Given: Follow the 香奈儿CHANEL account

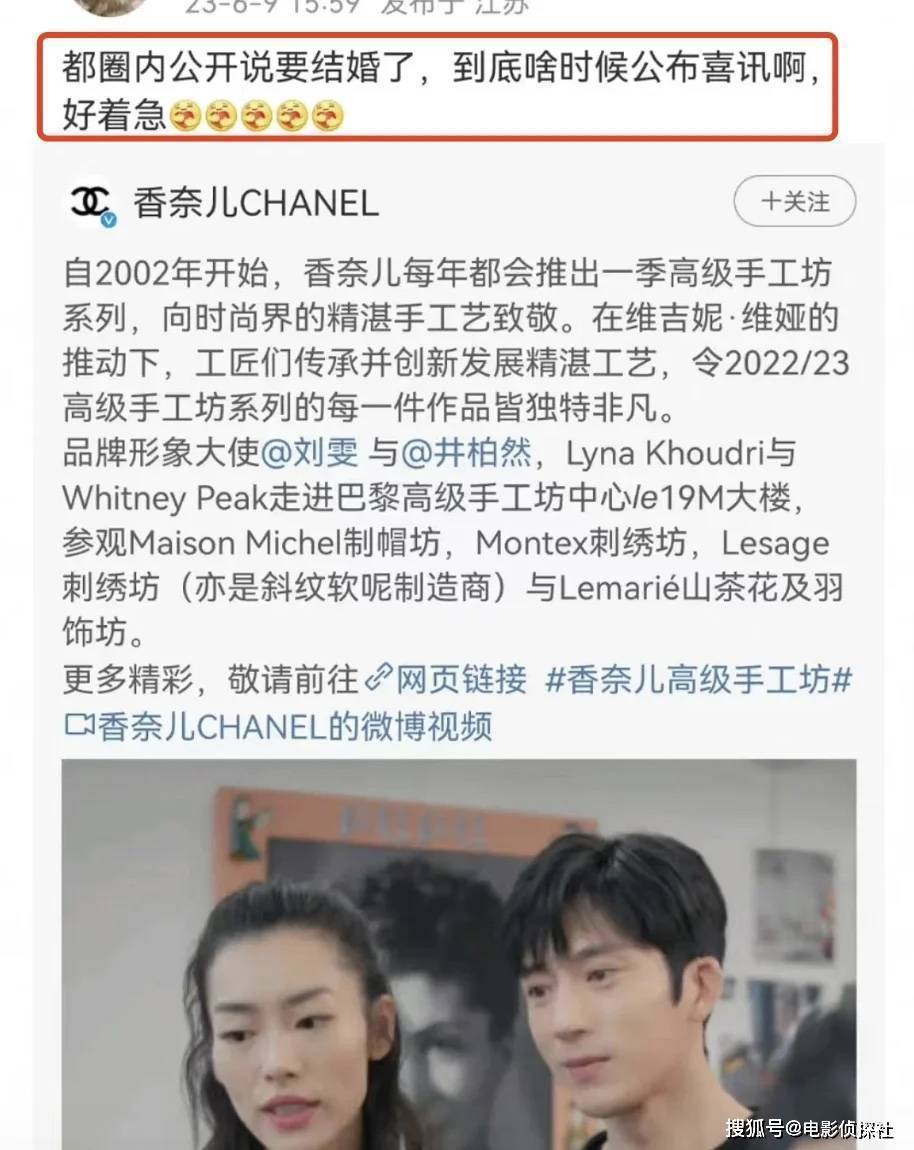Looking at the screenshot, I should click(x=795, y=202).
